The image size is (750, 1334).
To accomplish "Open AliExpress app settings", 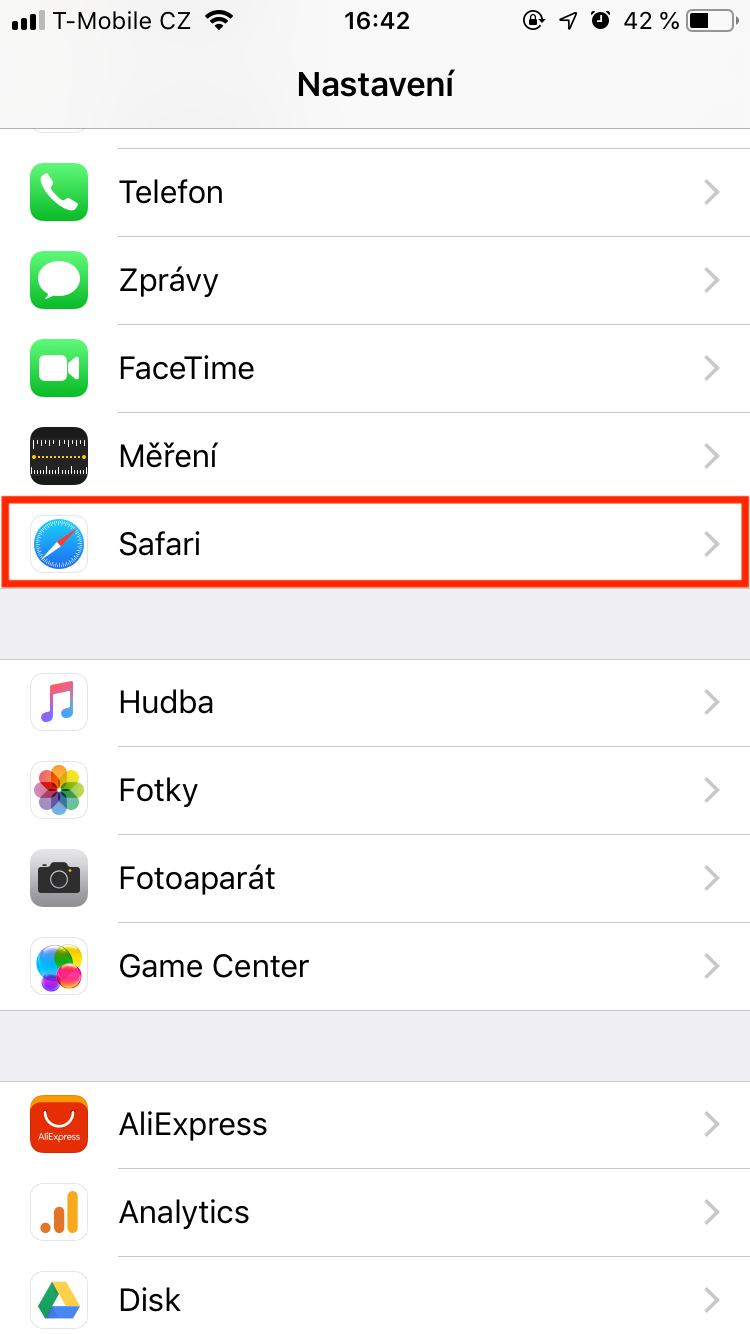I will tap(375, 1124).
